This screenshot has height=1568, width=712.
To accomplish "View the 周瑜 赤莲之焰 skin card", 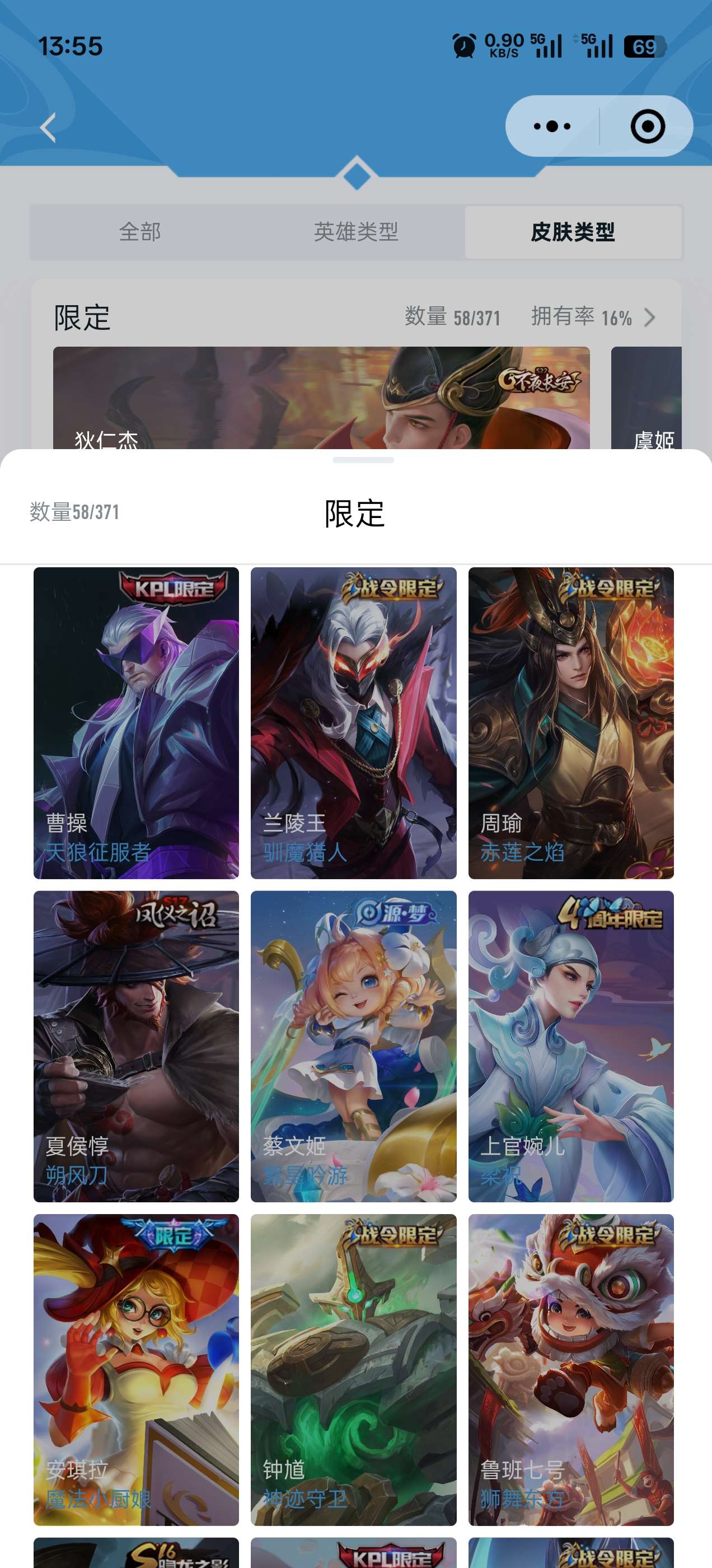I will coord(571,722).
